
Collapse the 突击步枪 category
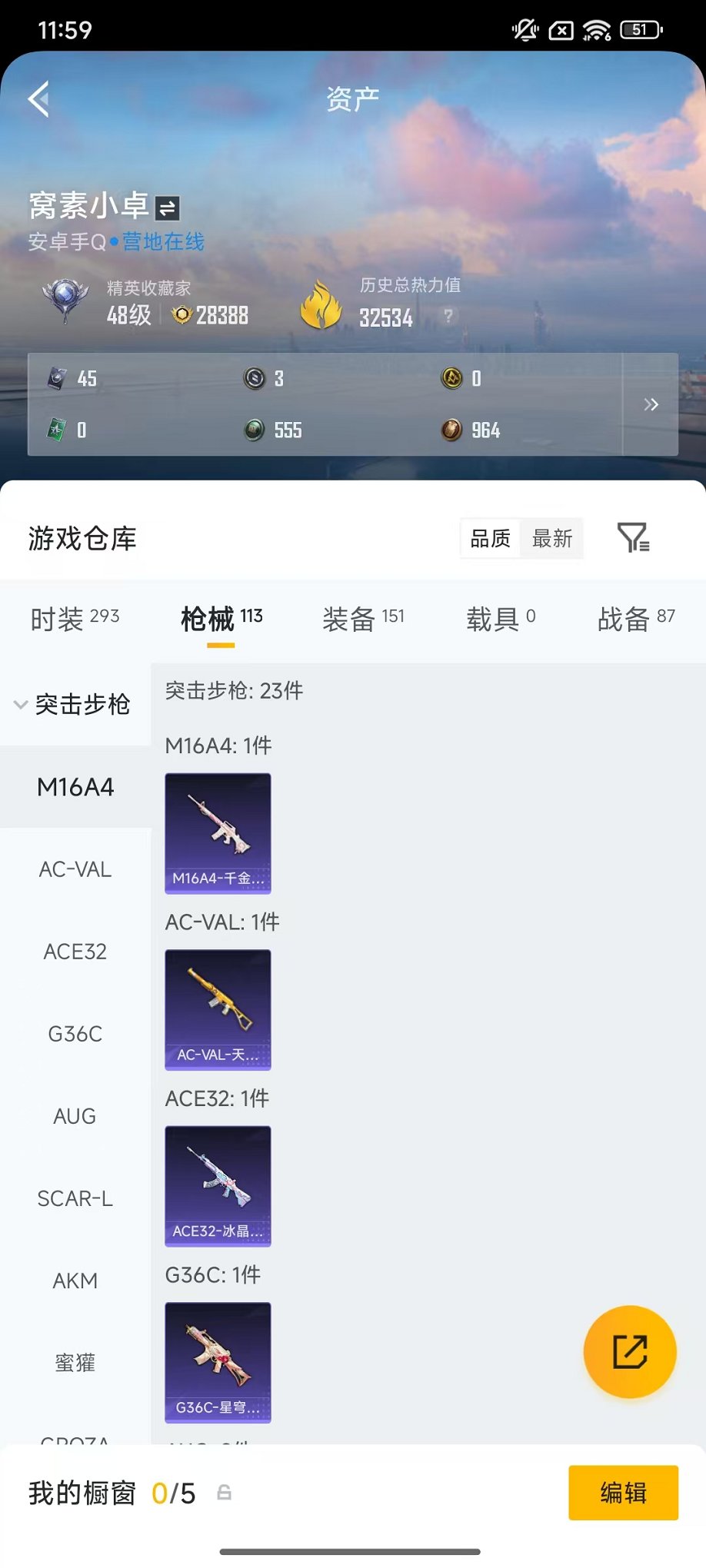pyautogui.click(x=73, y=704)
